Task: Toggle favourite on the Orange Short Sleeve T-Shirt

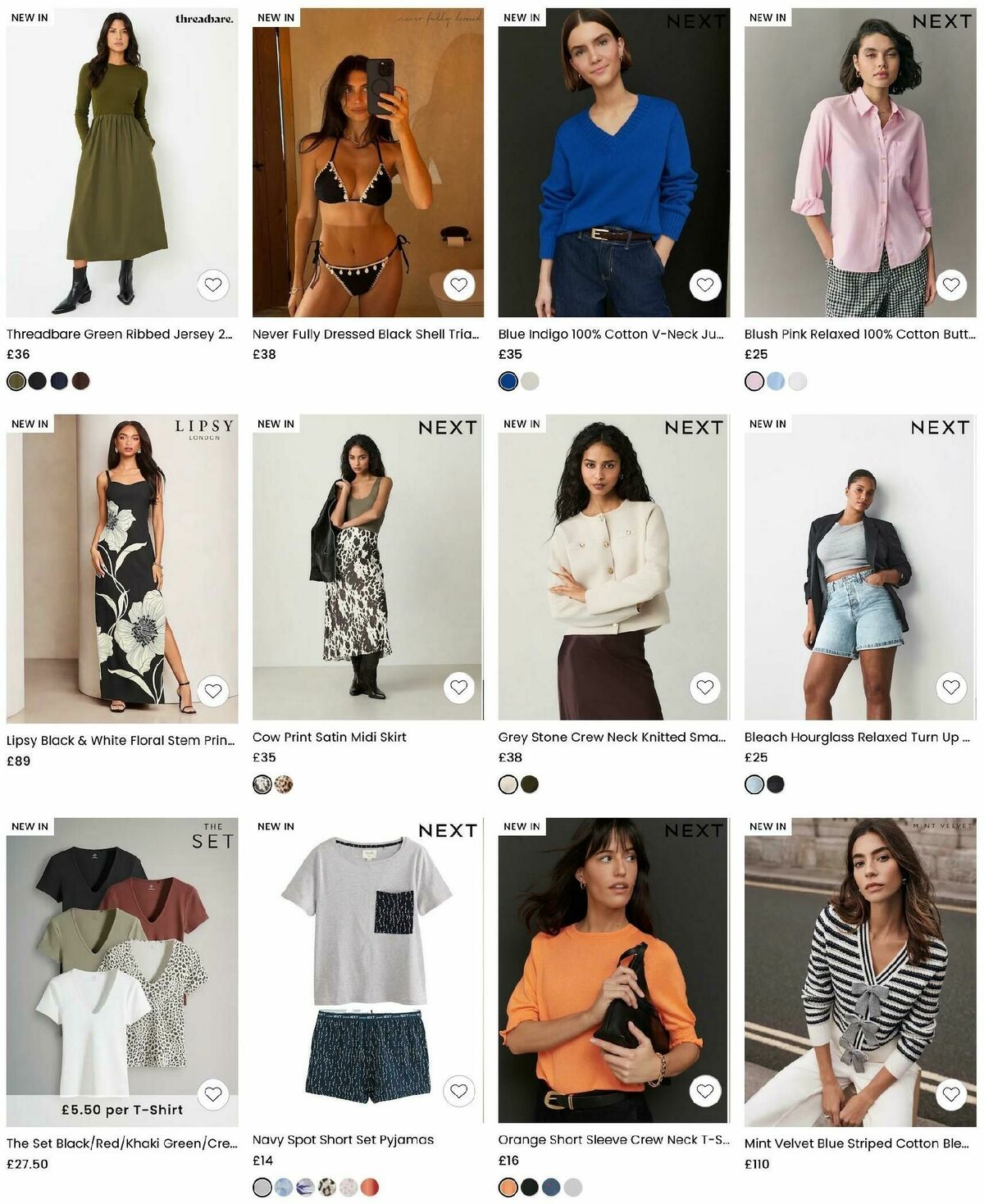Action: 706,1090
